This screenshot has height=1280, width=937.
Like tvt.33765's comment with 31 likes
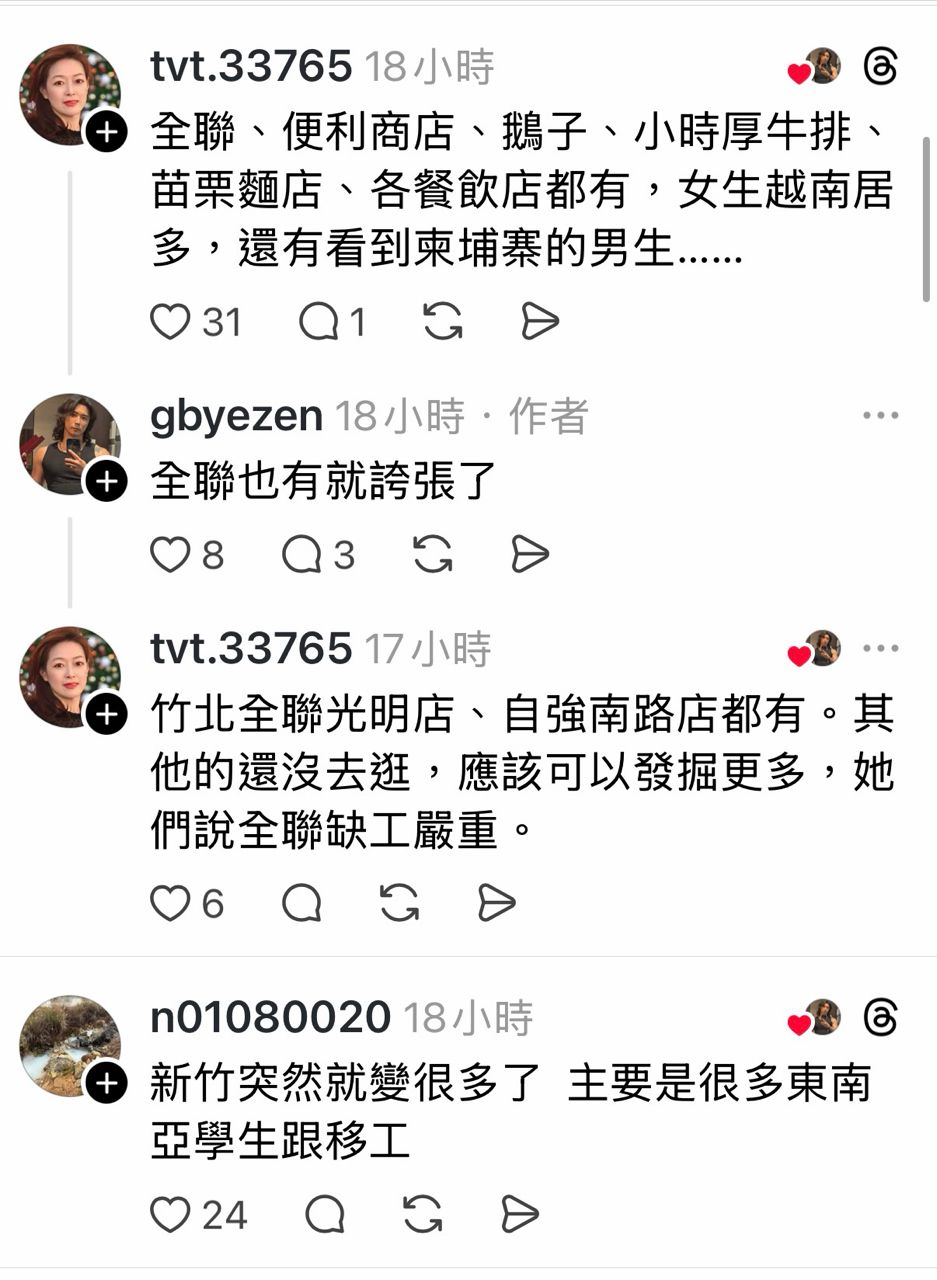[x=171, y=322]
